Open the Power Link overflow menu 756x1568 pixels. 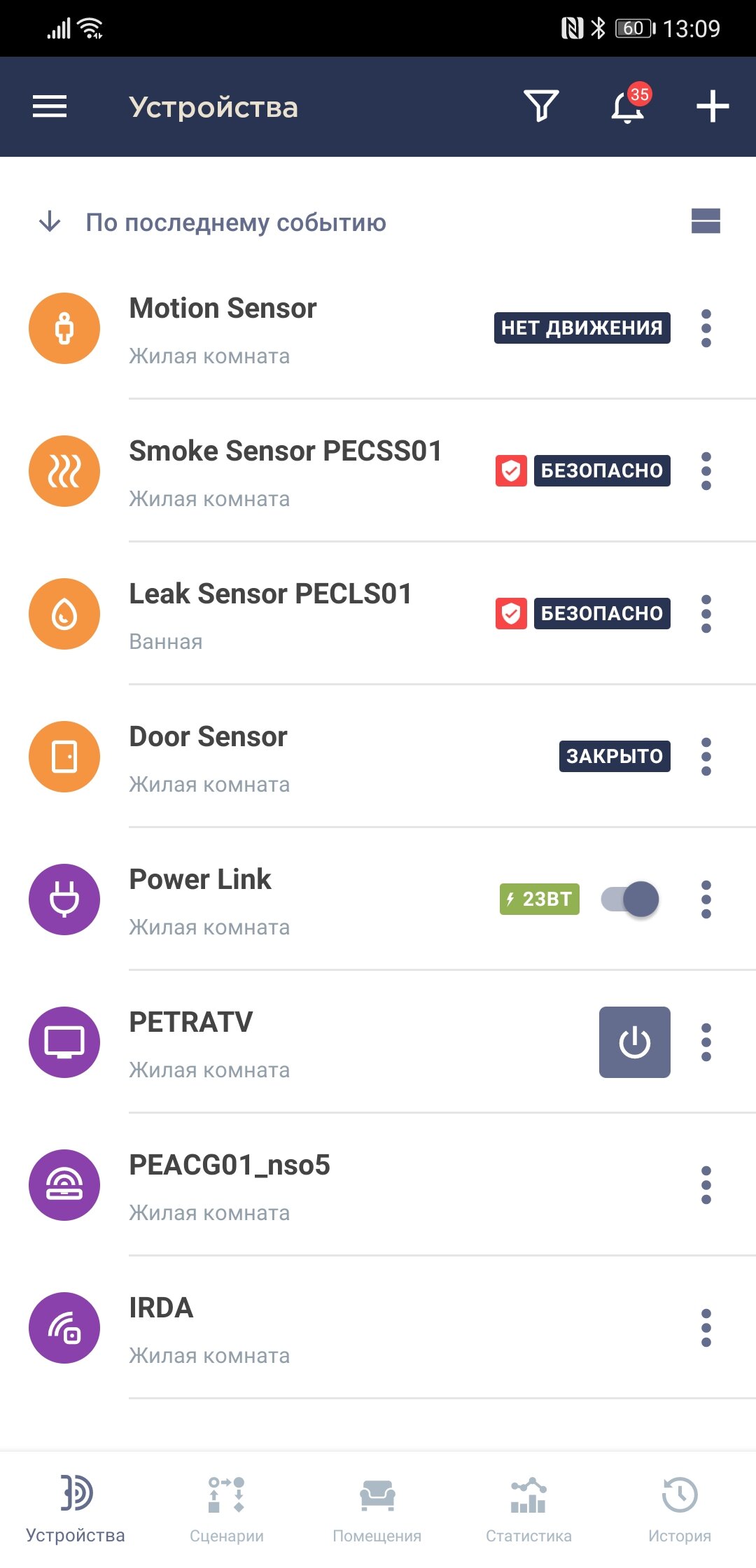tap(706, 899)
